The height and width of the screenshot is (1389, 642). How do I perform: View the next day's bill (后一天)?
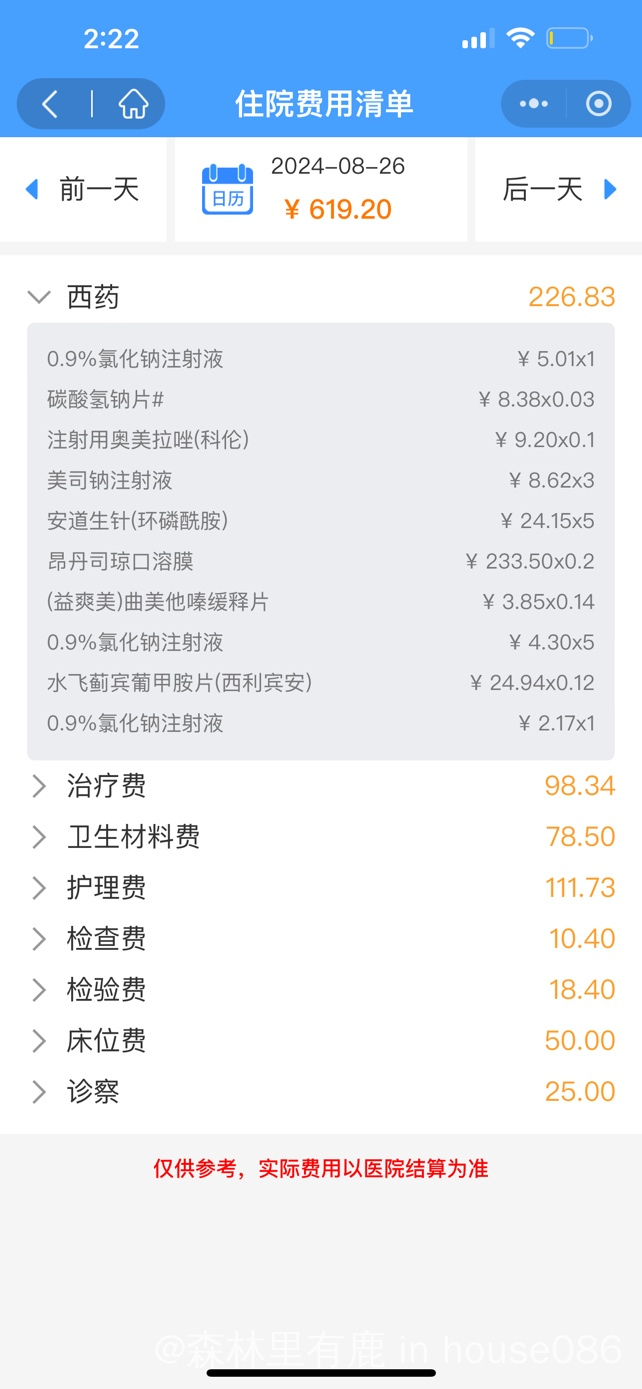coord(559,190)
